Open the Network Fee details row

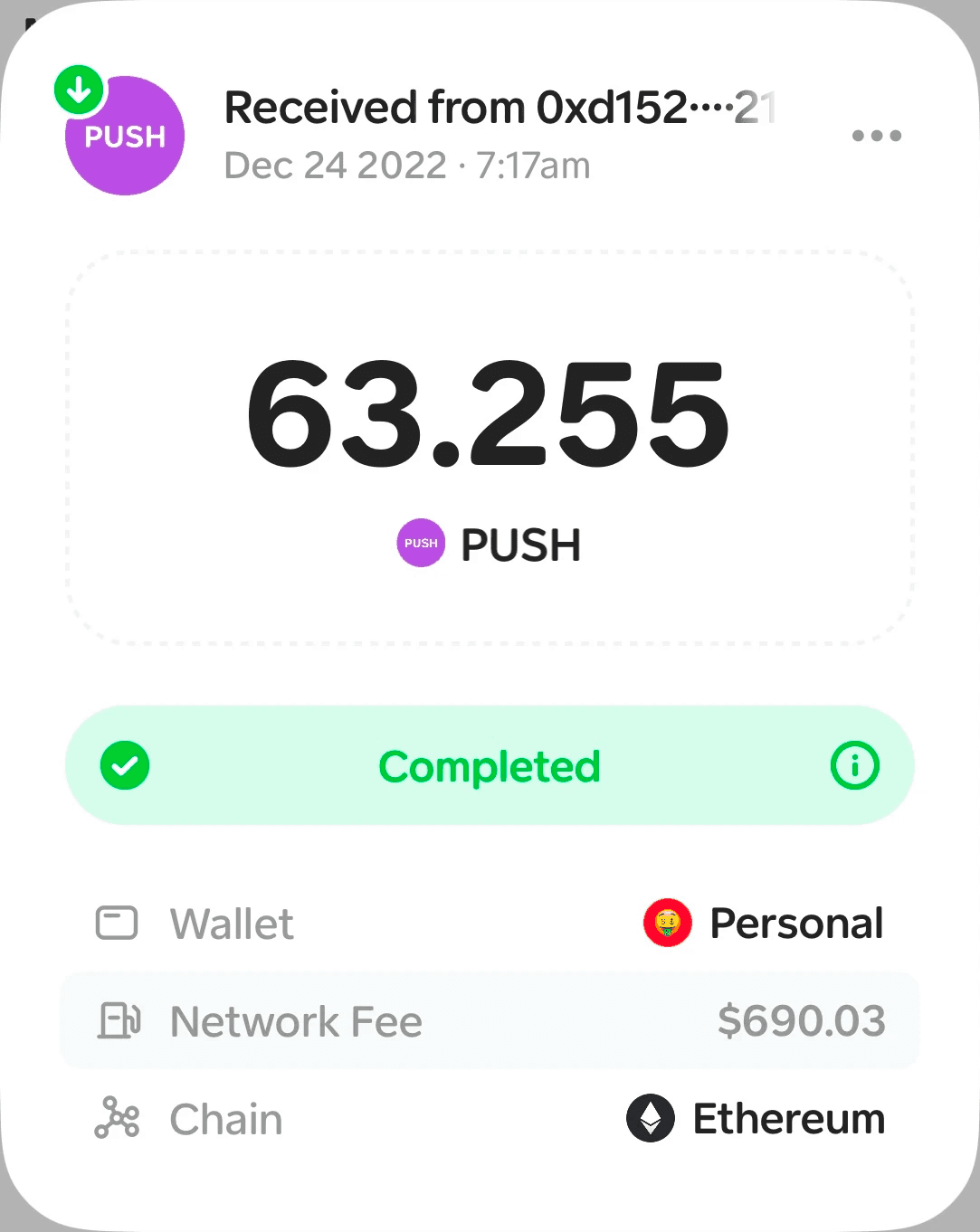[490, 1021]
